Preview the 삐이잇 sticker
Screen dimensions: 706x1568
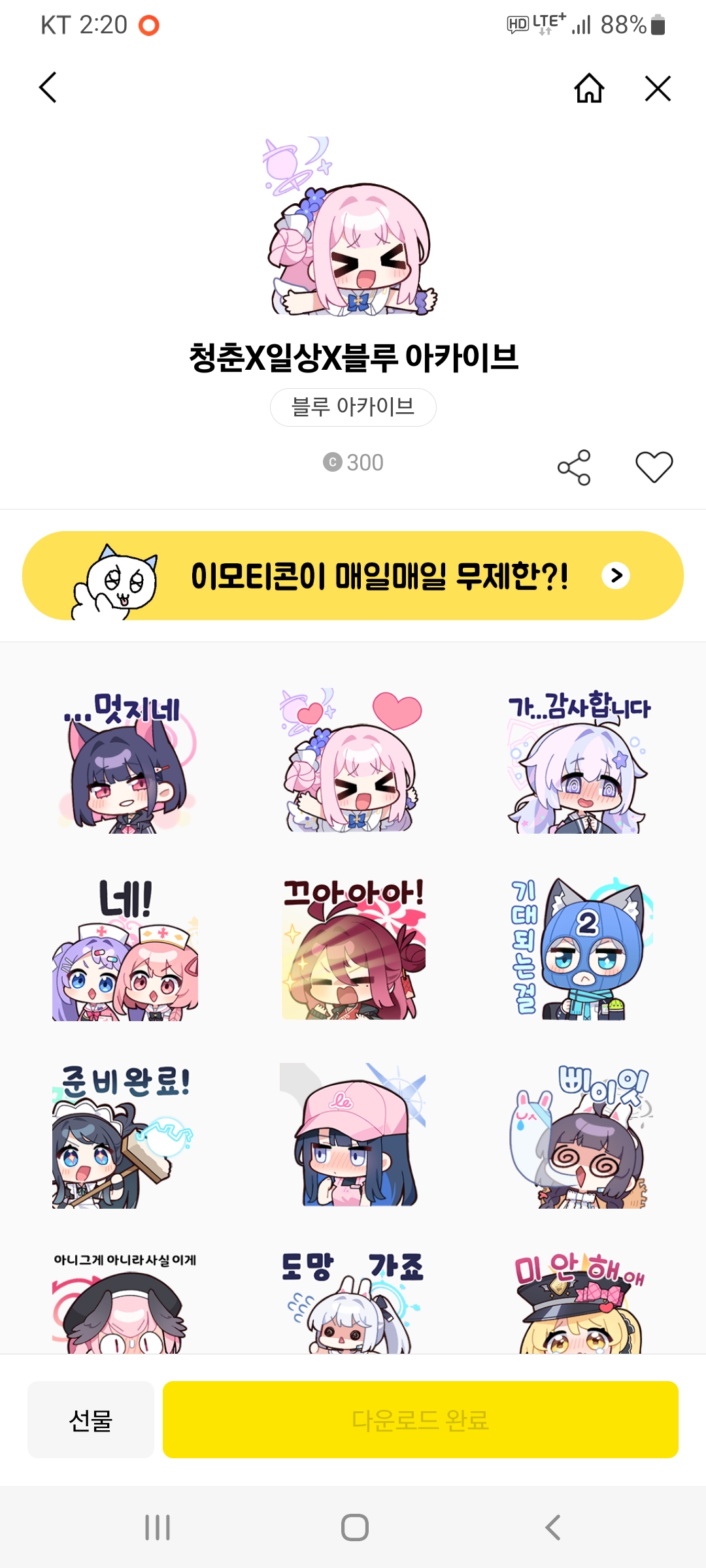click(580, 1135)
